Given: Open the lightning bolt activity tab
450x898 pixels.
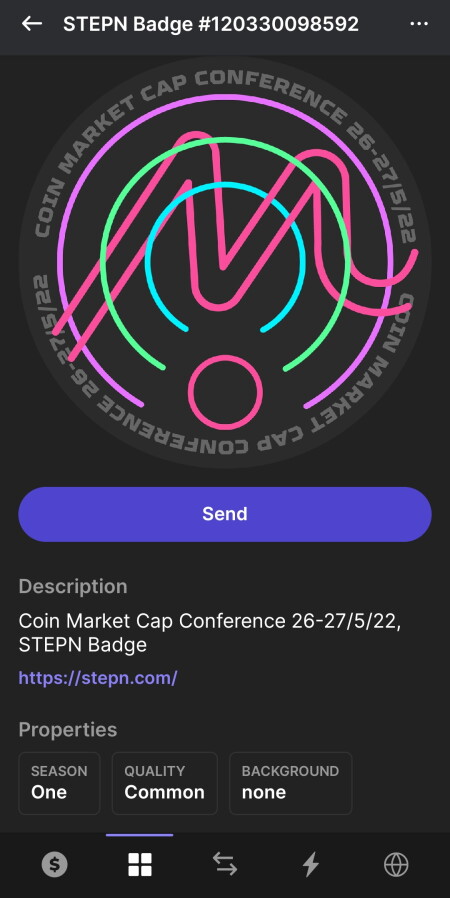Looking at the screenshot, I should tap(310, 864).
